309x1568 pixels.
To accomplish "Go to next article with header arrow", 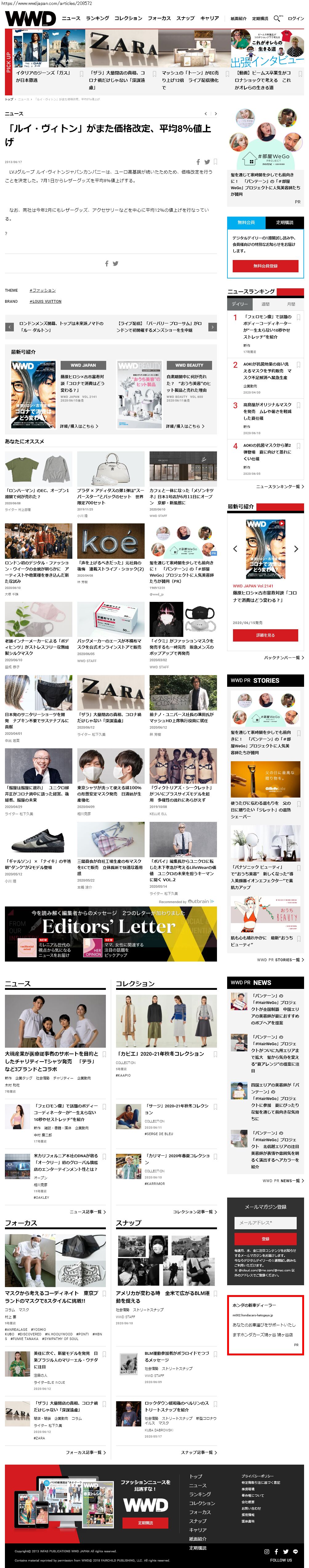I will (215, 114).
